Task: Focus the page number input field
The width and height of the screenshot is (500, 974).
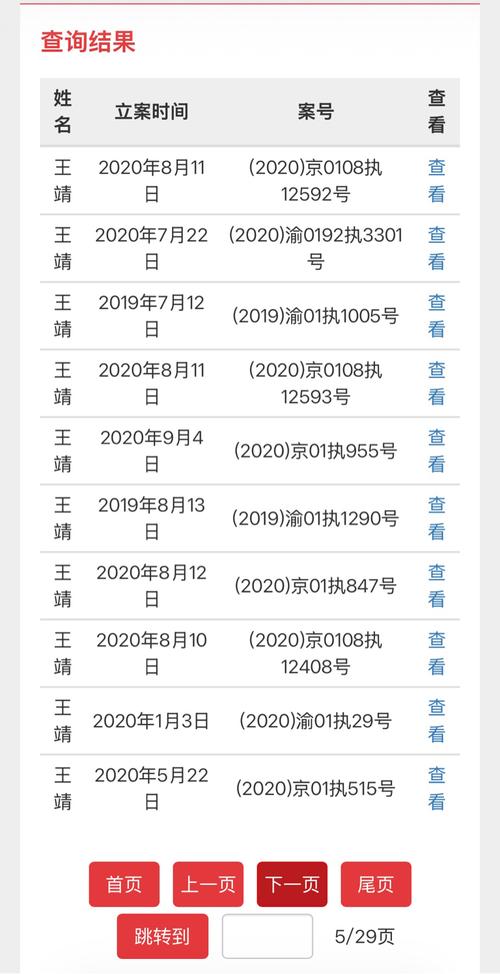Action: [268, 936]
